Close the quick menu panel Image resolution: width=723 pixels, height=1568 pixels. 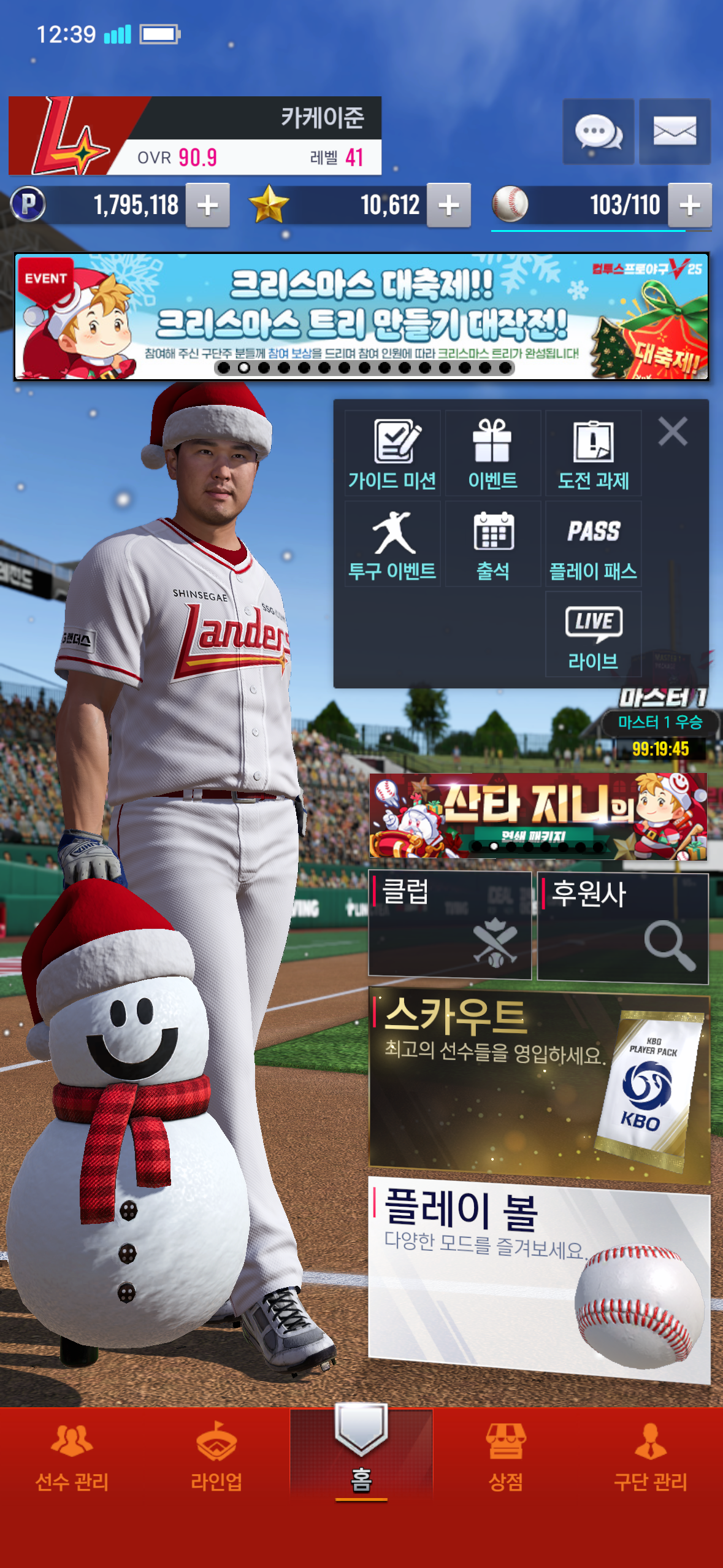point(673,431)
